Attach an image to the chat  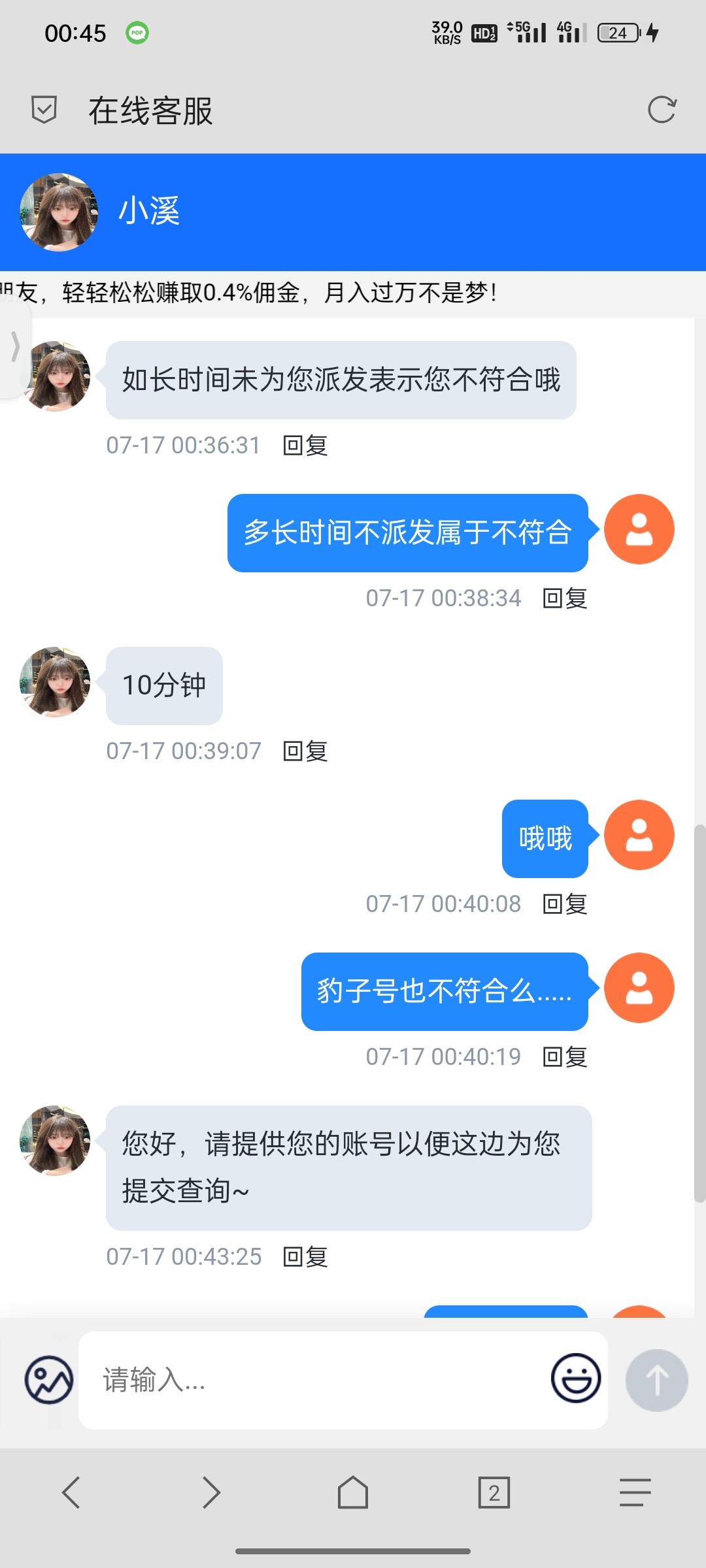(49, 1380)
